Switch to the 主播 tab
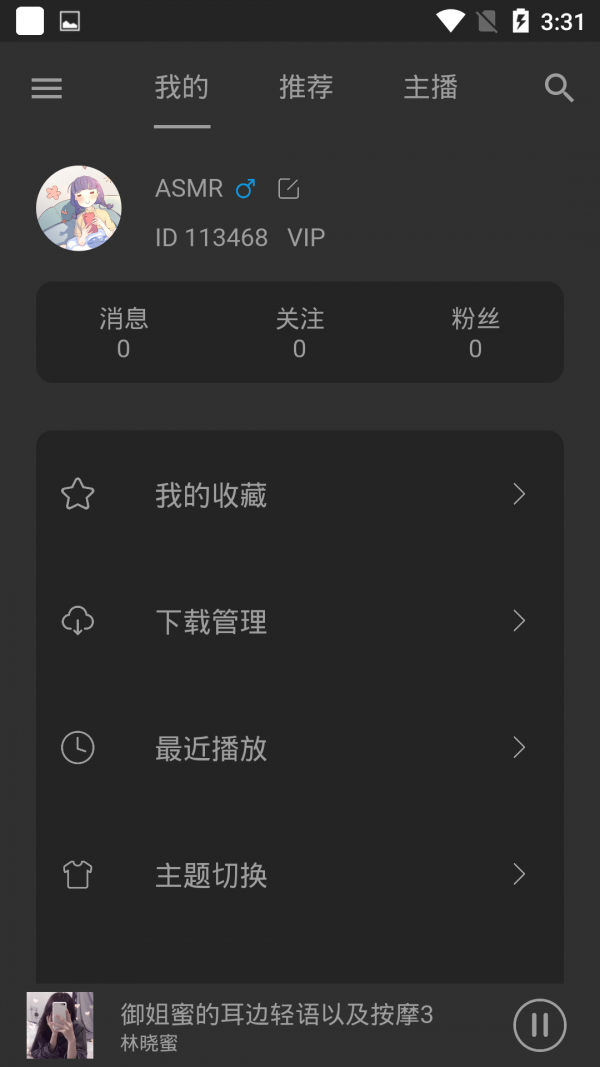600x1067 pixels. tap(430, 88)
